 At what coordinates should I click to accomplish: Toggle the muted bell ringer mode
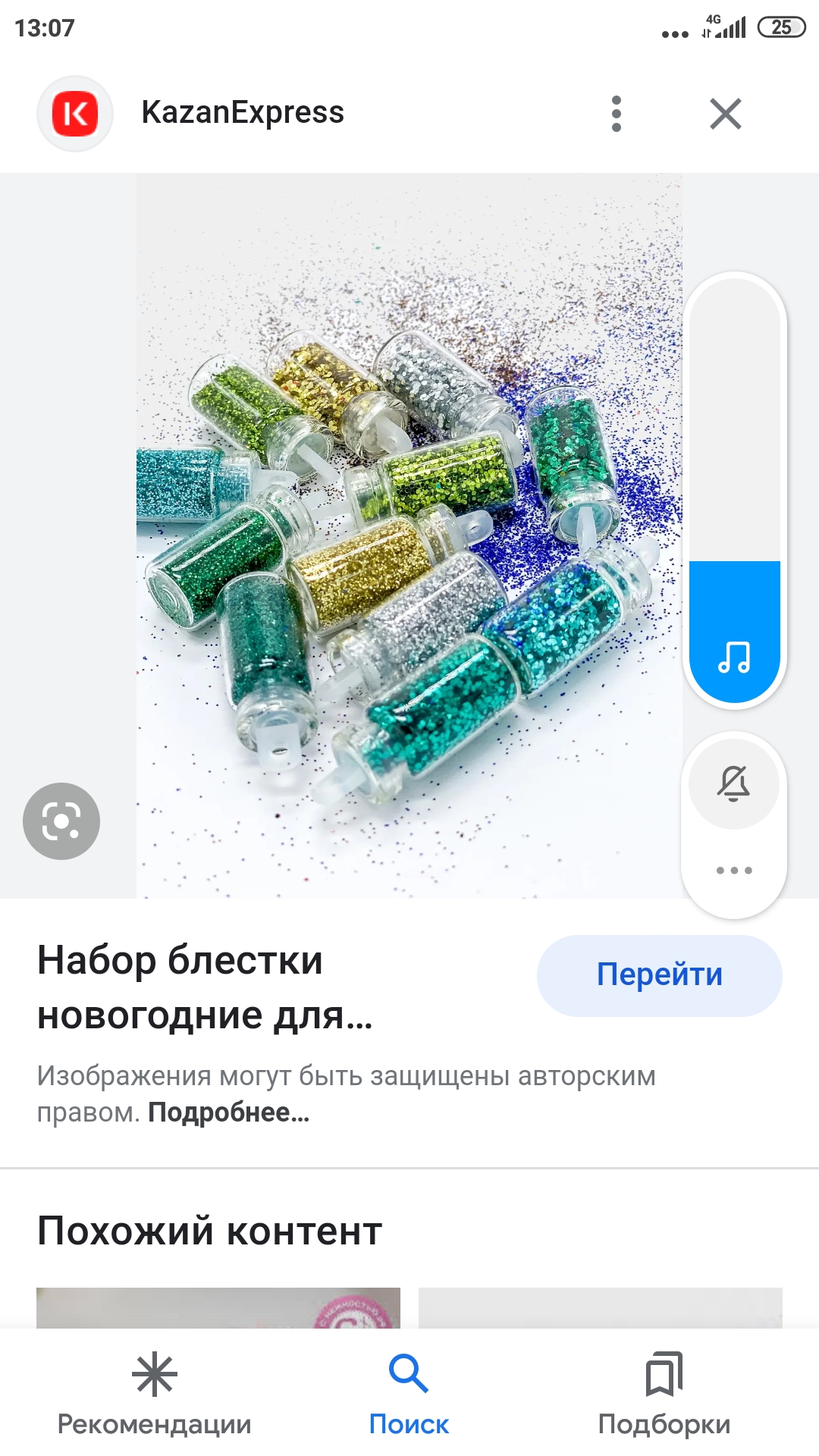coord(733,783)
